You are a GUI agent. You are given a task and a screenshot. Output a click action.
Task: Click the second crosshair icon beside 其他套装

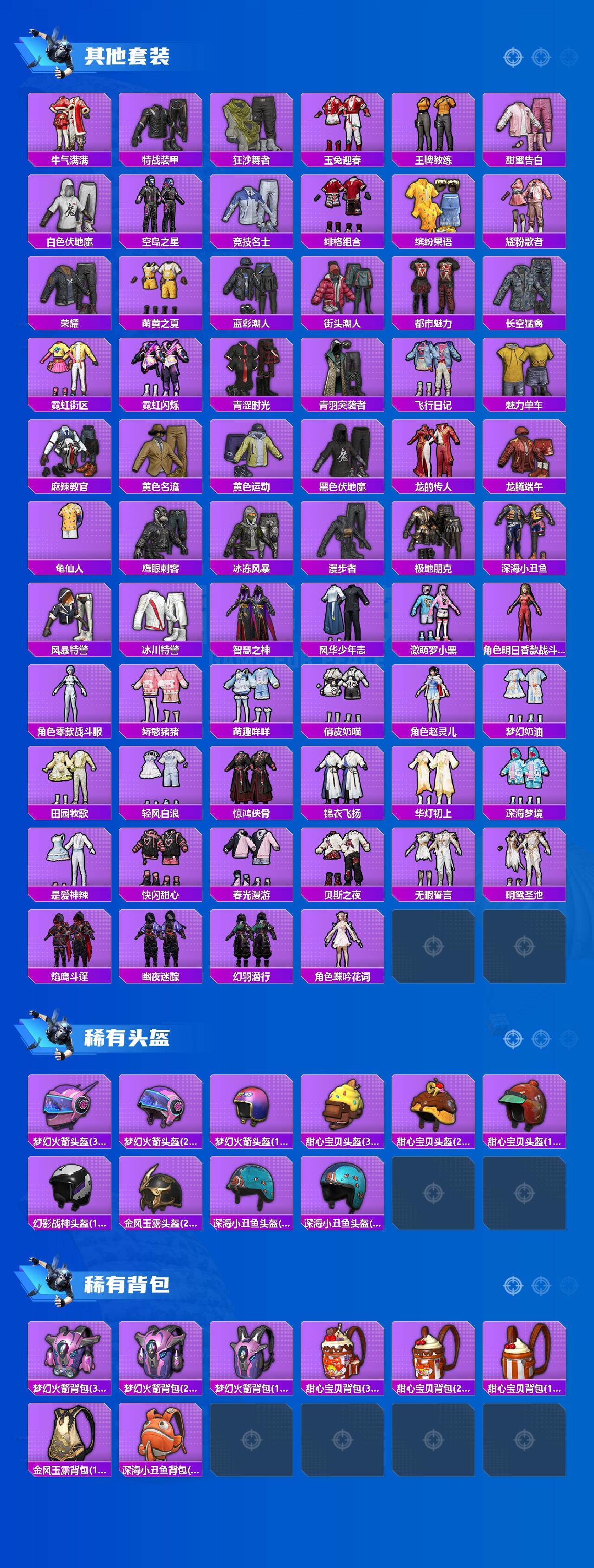pyautogui.click(x=541, y=58)
